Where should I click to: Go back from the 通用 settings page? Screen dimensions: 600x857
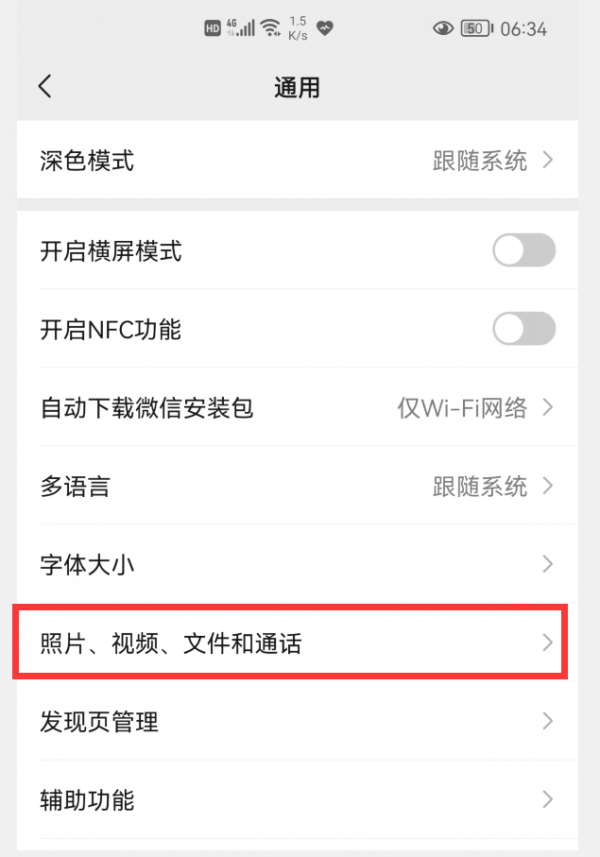click(x=45, y=86)
